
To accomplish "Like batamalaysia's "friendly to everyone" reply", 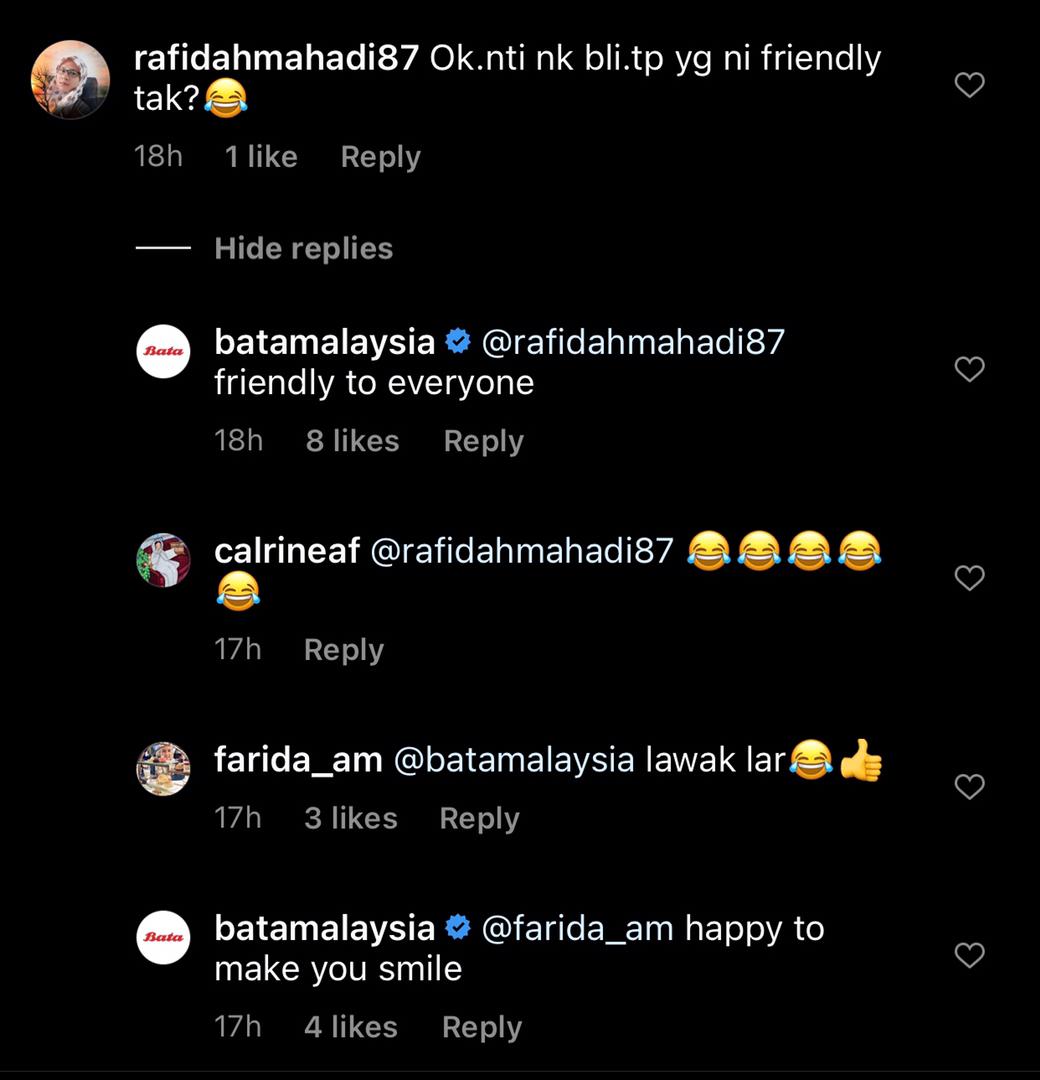I will [969, 370].
